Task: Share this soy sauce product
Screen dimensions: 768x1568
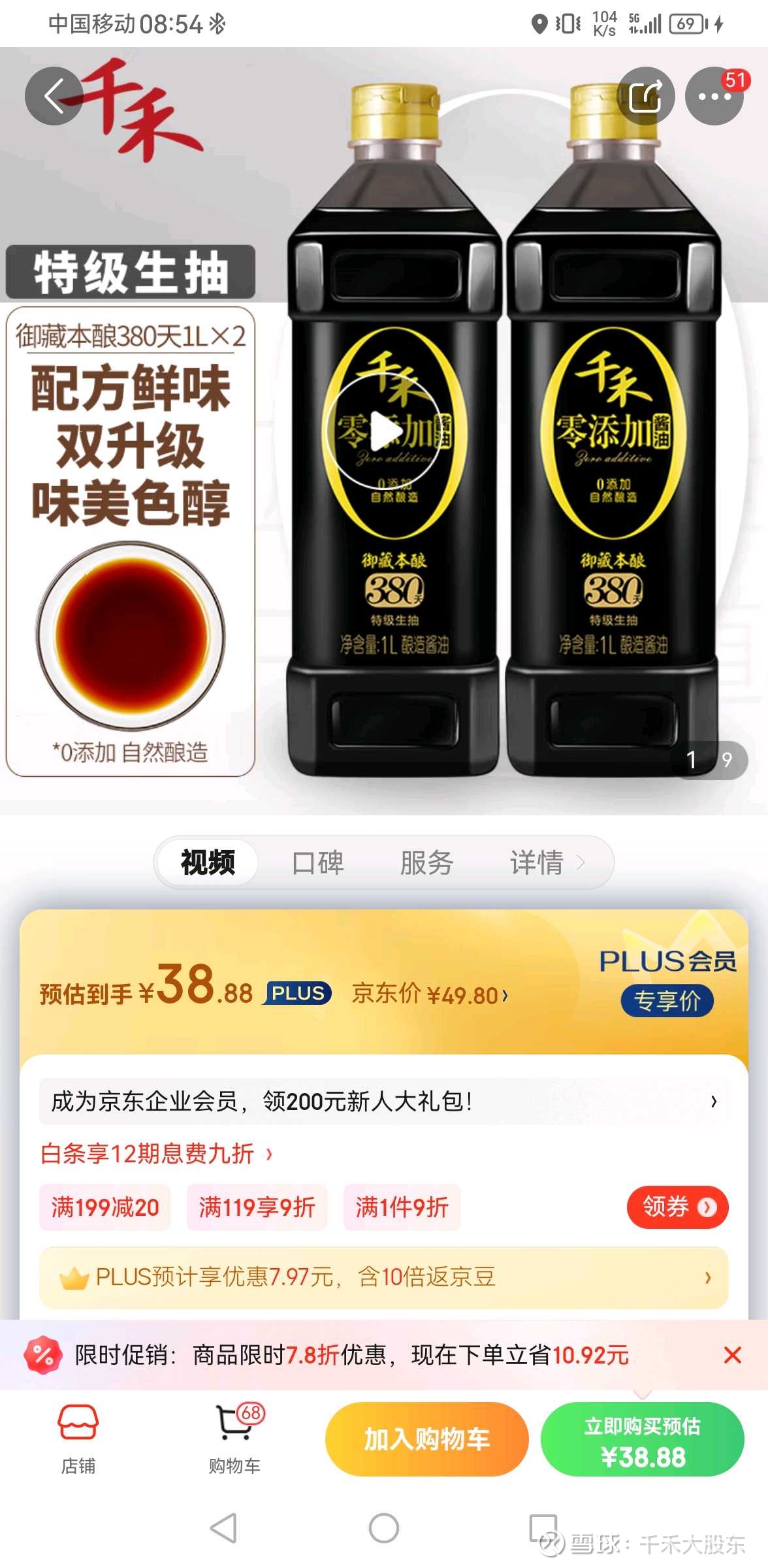Action: click(x=646, y=96)
